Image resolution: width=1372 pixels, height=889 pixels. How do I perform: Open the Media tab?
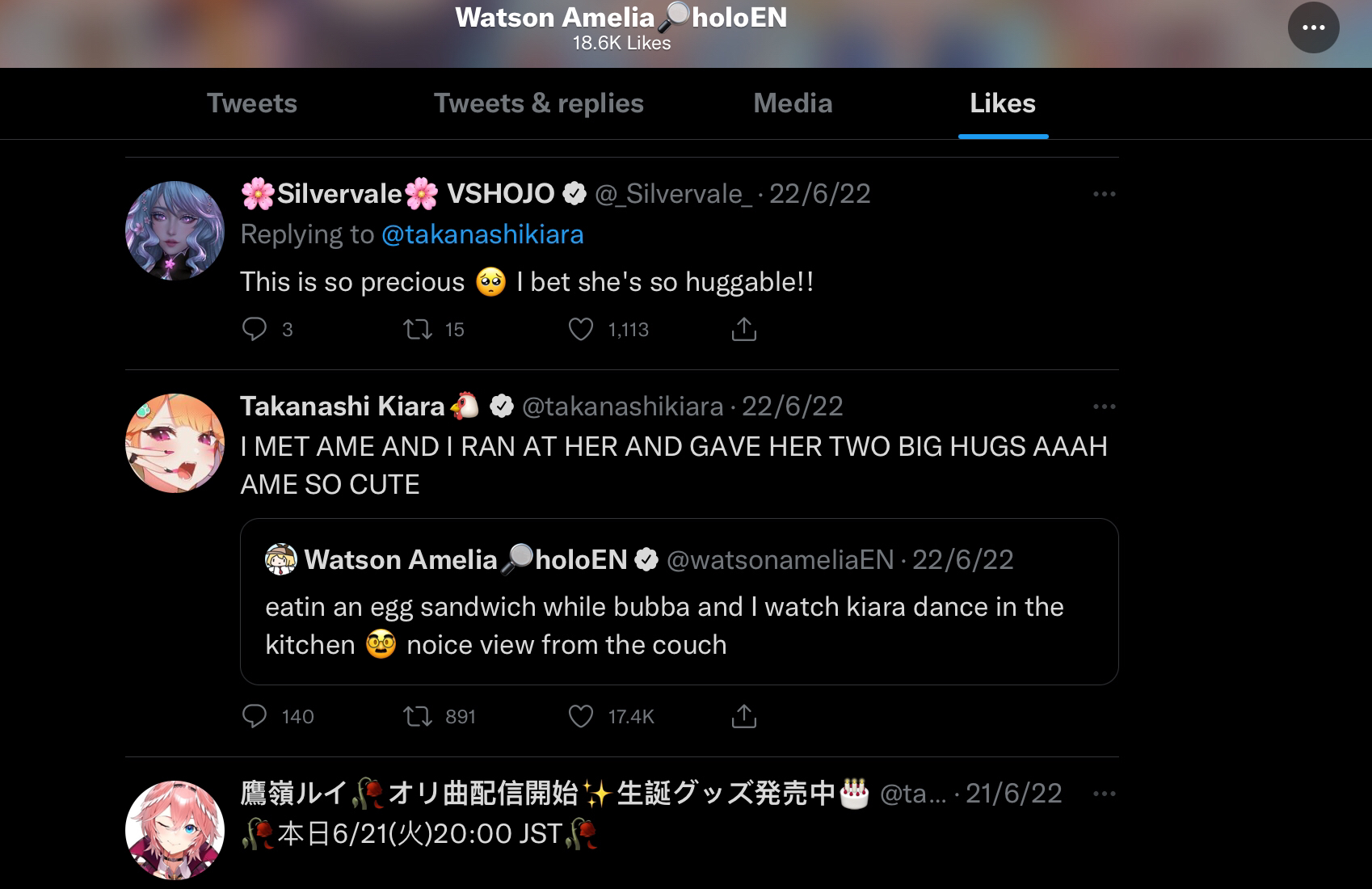[x=793, y=103]
